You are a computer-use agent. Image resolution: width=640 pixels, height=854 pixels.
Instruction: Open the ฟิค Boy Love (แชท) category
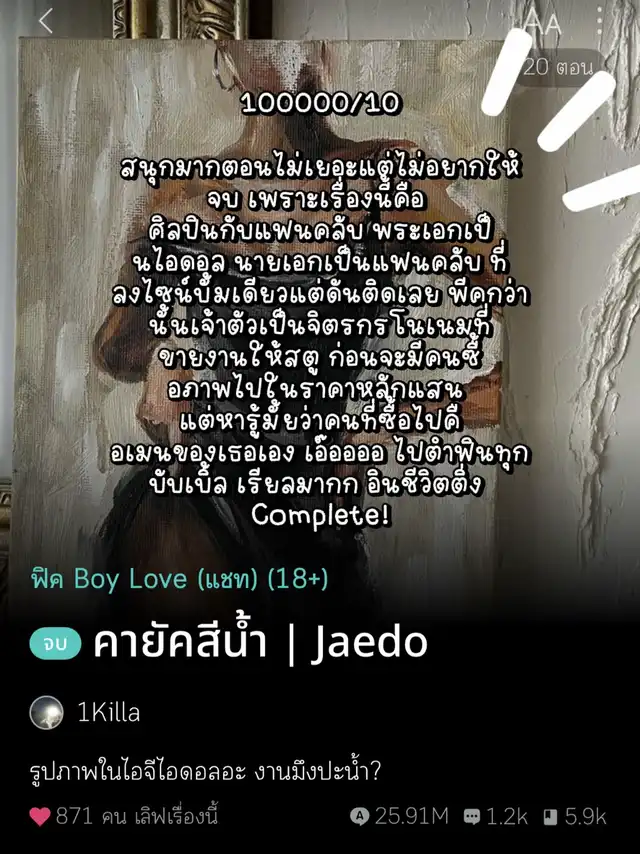(x=180, y=577)
